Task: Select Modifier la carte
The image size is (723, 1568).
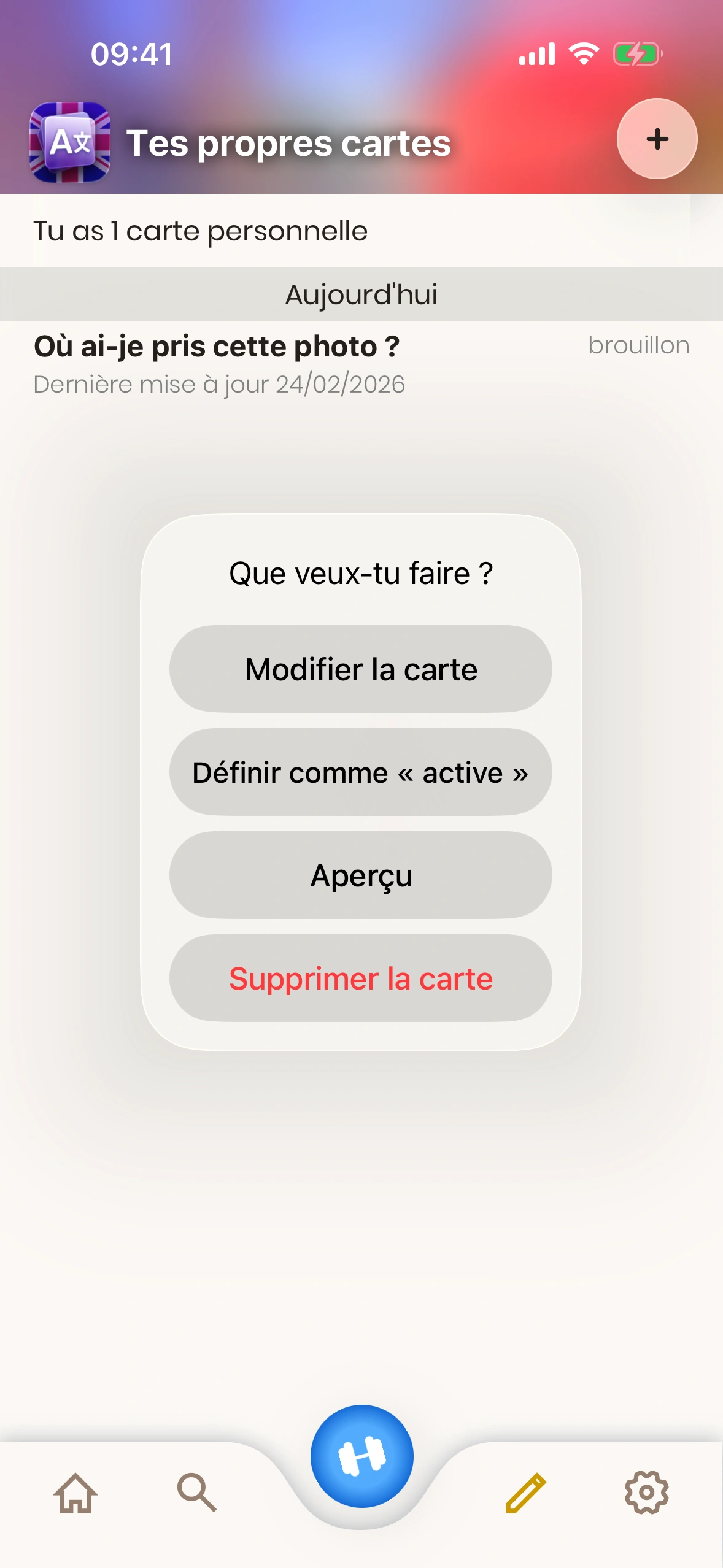Action: point(361,669)
